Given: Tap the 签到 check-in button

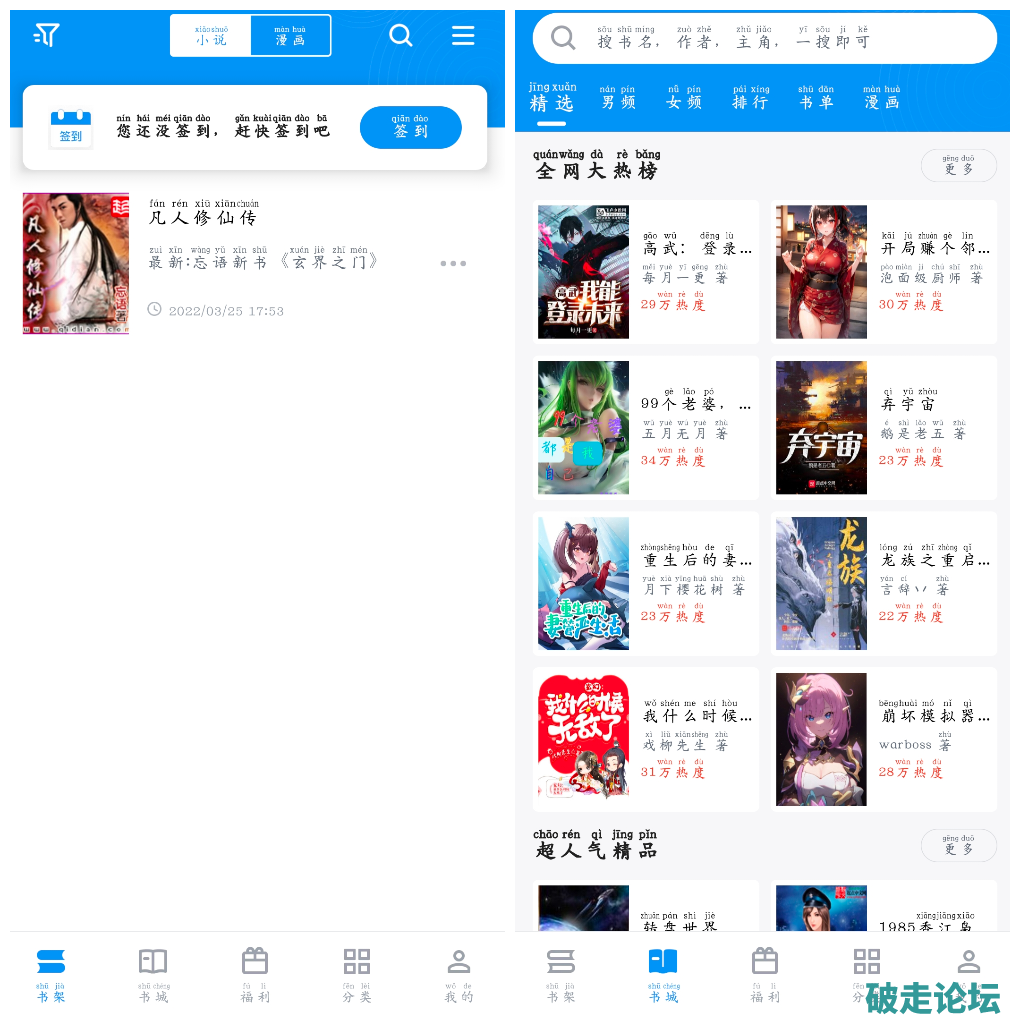Looking at the screenshot, I should [410, 127].
